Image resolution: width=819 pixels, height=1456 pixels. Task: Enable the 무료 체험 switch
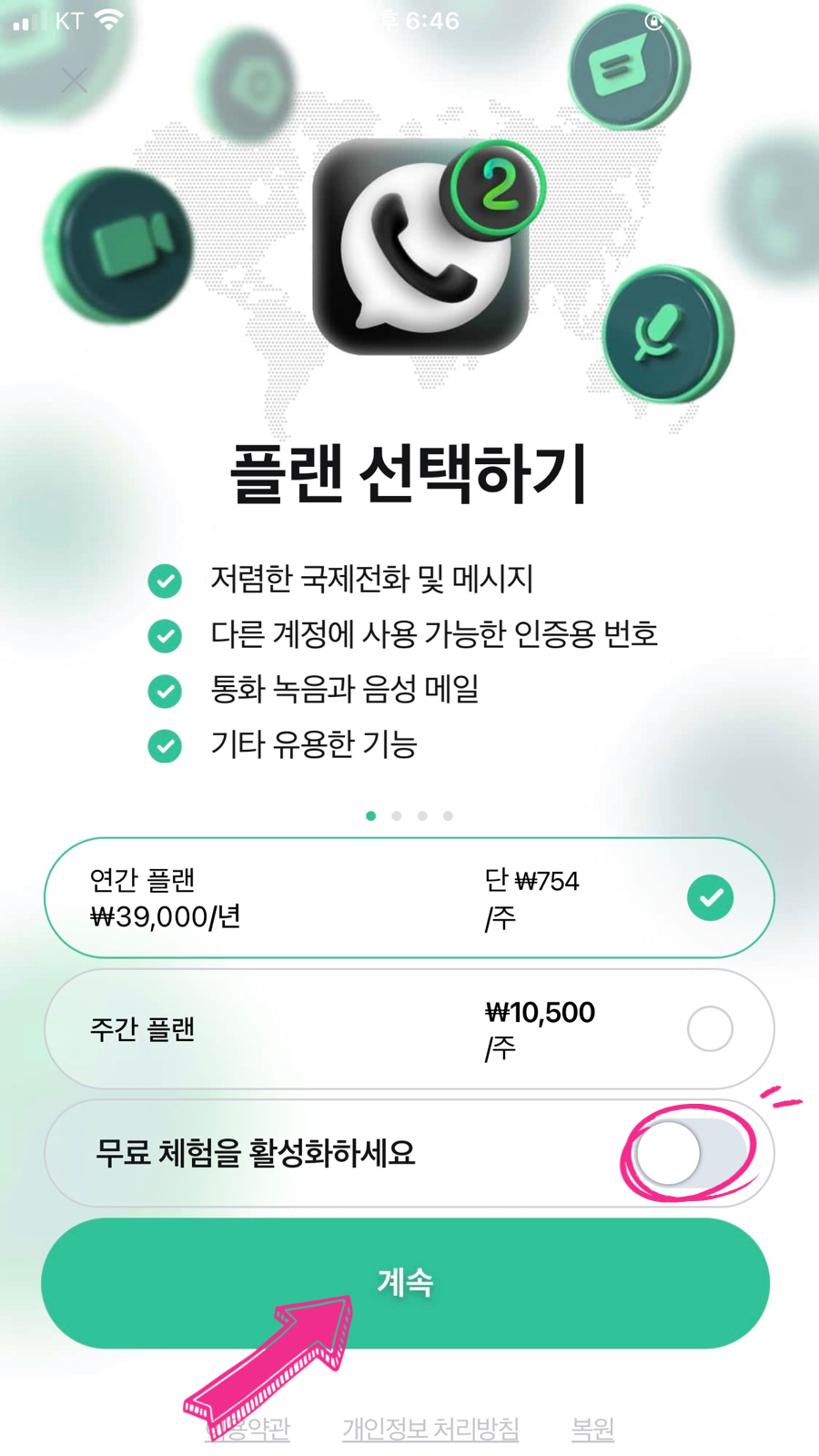(692, 1152)
